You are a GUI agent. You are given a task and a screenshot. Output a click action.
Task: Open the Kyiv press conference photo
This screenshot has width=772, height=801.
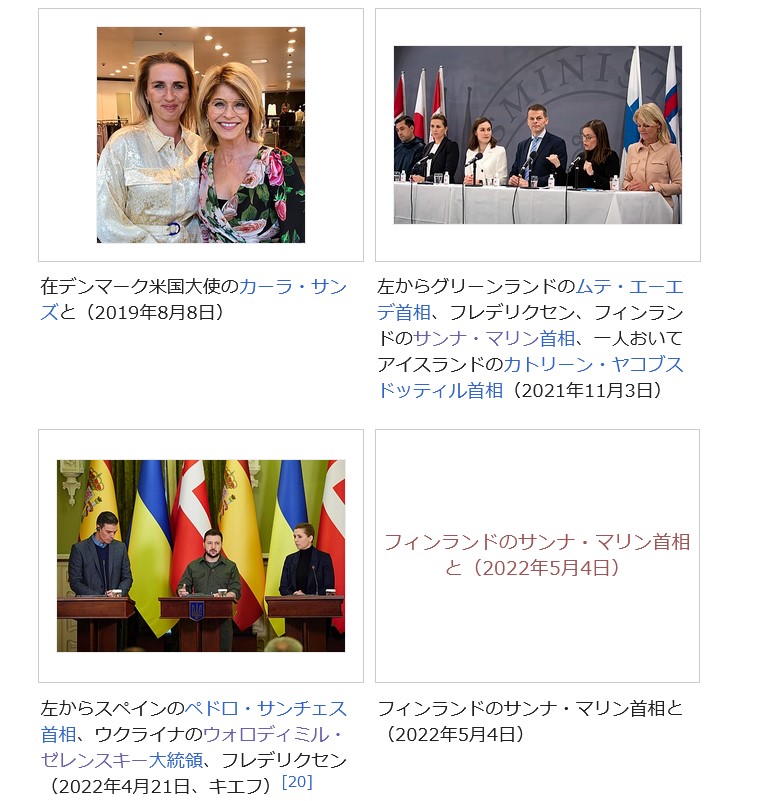click(200, 555)
